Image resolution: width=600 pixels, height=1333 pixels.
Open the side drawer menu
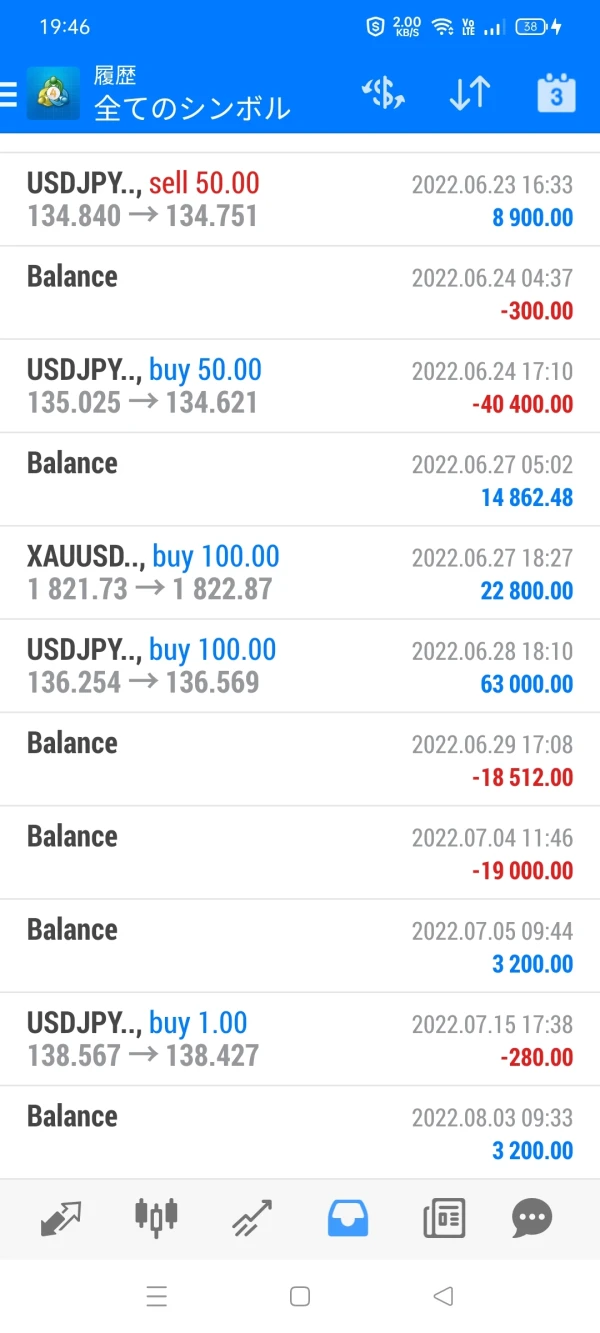(x=9, y=94)
